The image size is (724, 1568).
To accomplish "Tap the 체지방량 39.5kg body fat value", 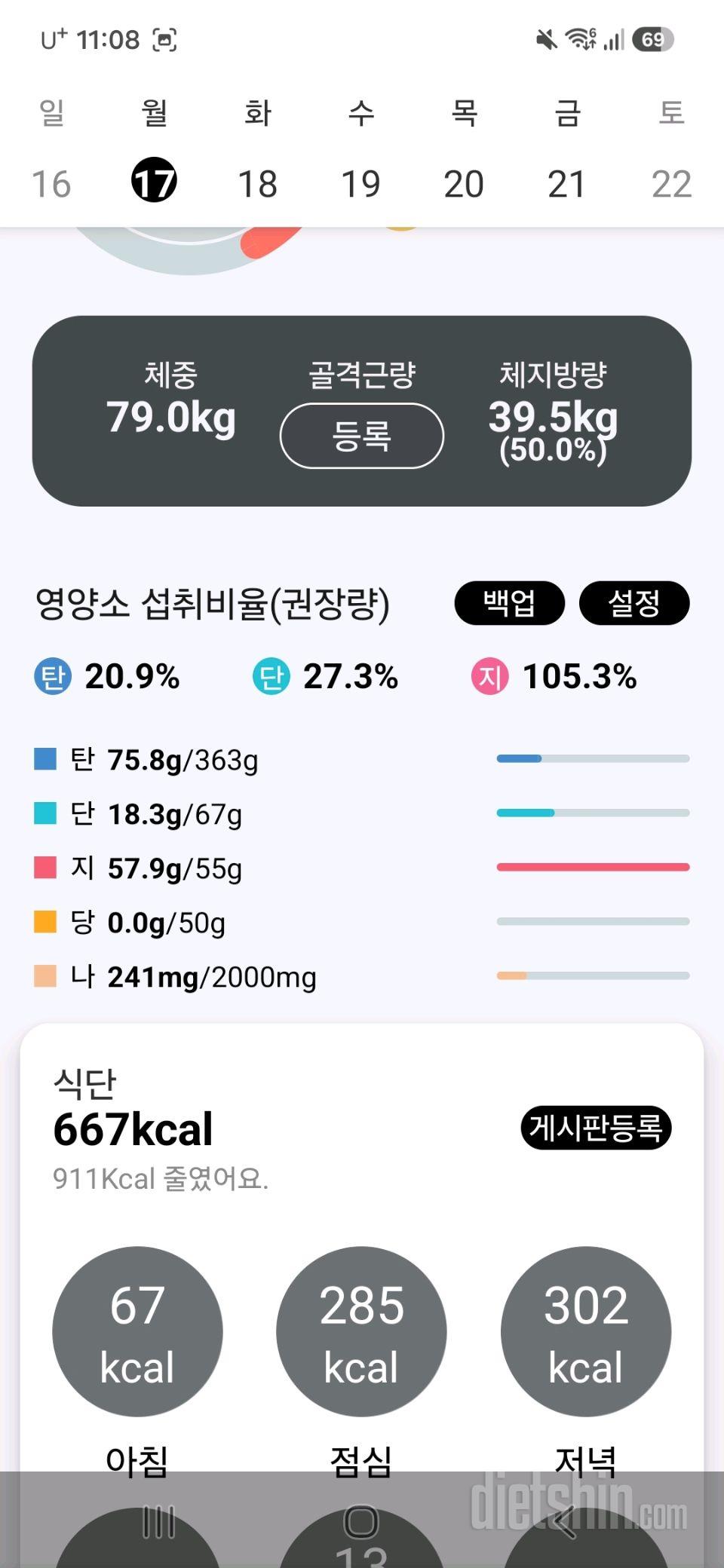I will tap(554, 417).
